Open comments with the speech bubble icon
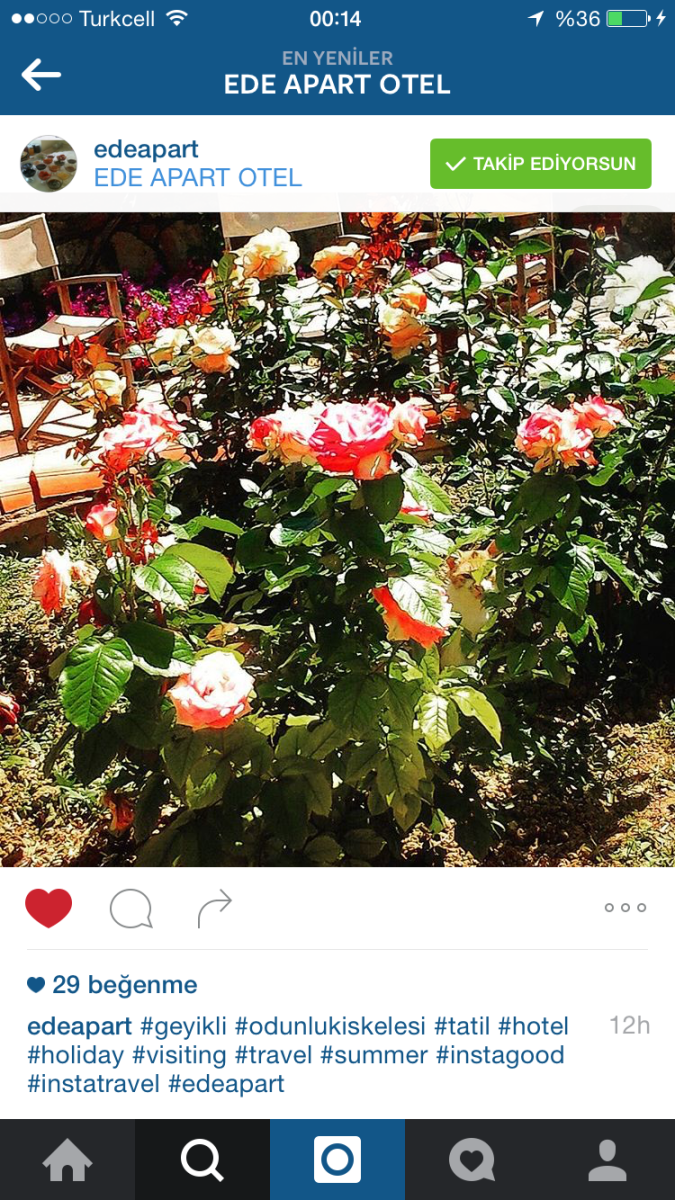This screenshot has height=1200, width=675. pos(131,909)
